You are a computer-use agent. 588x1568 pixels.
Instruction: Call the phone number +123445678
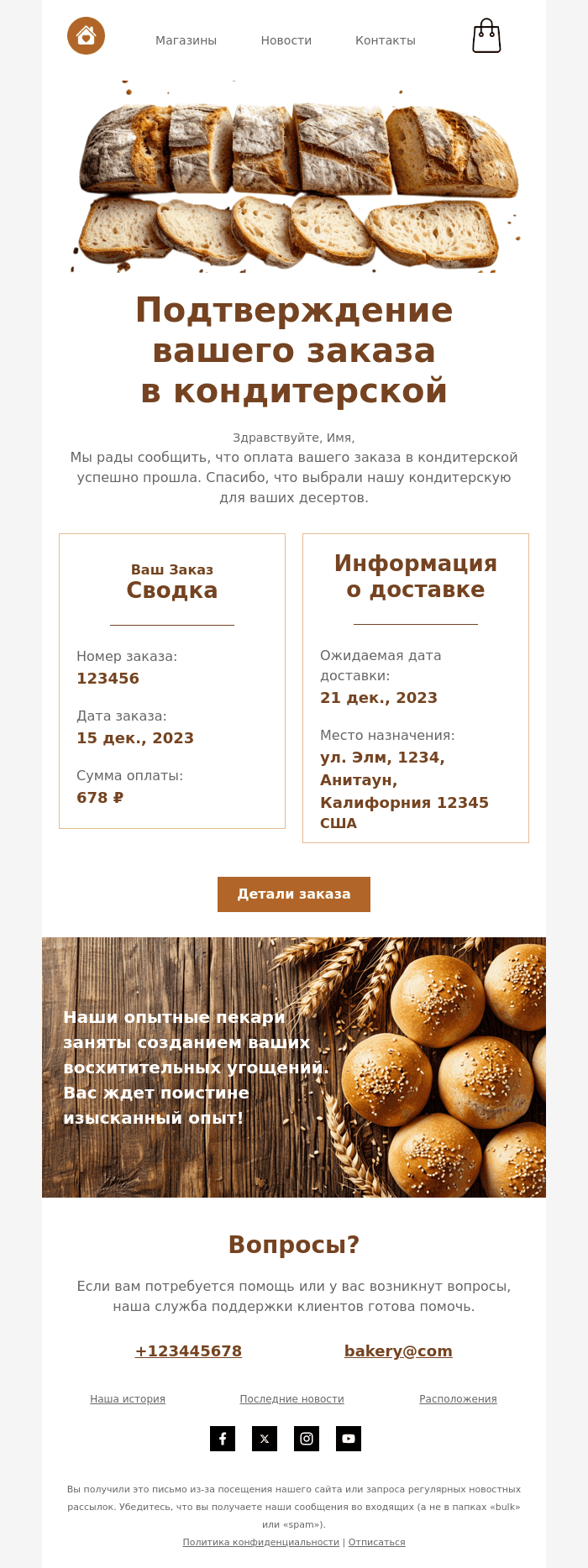188,1351
